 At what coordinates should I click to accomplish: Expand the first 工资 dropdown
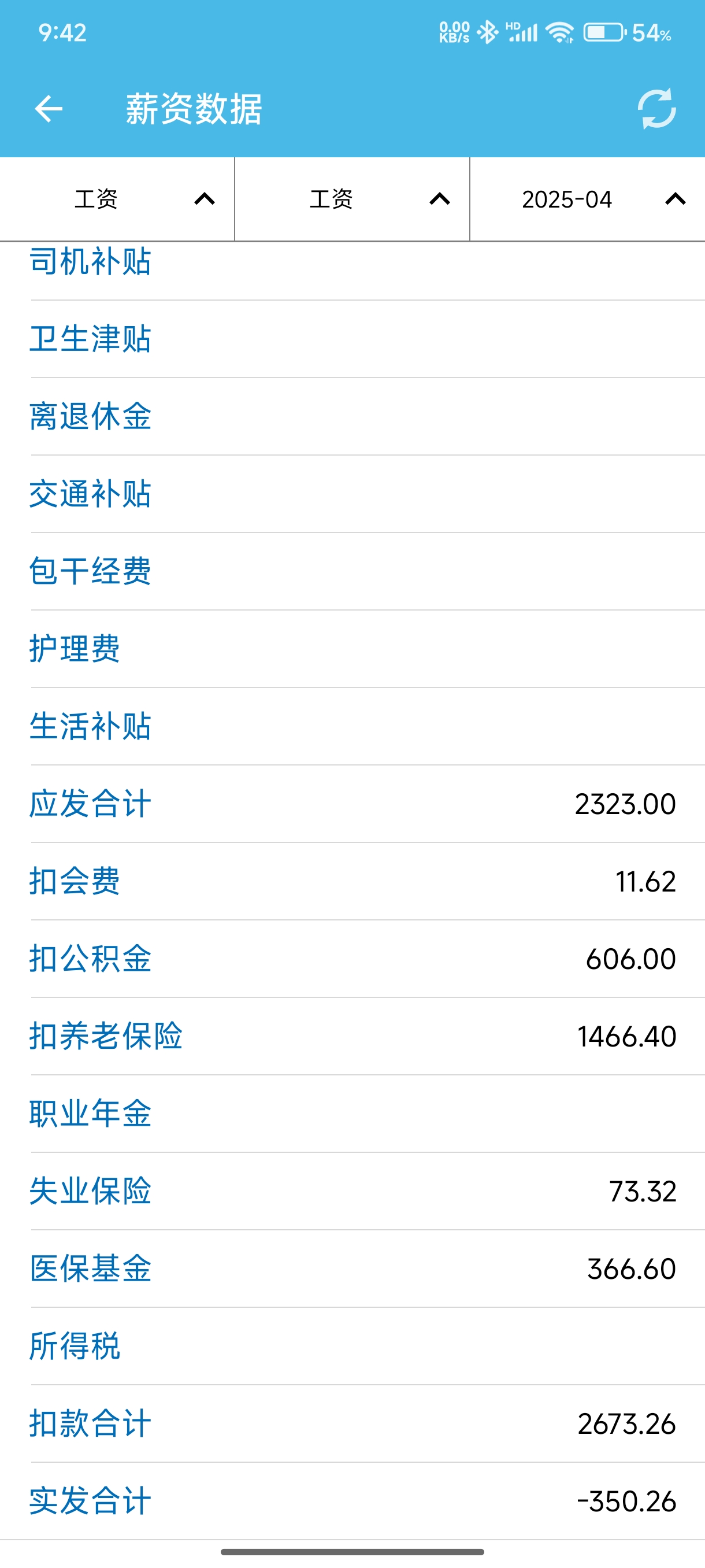coord(117,199)
